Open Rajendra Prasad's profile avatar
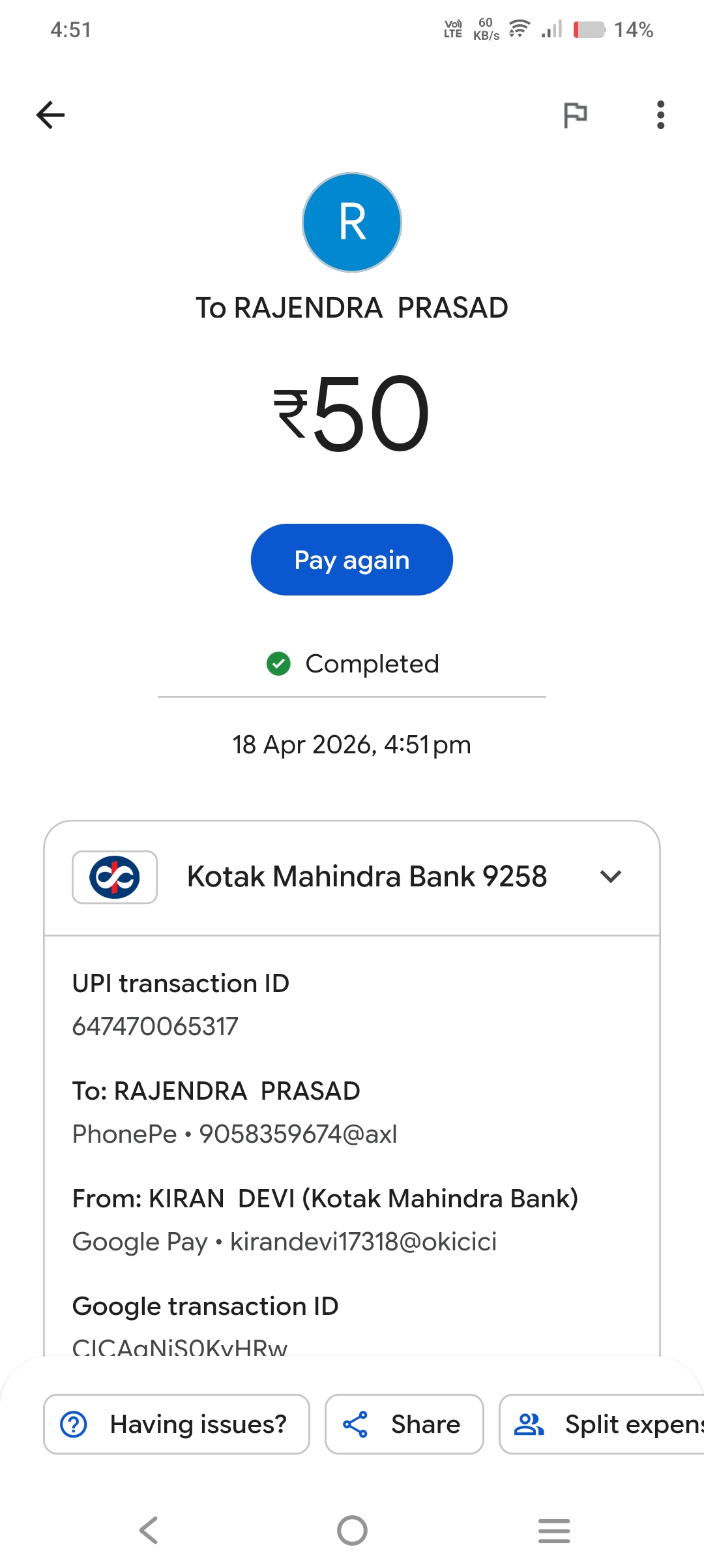This screenshot has height=1568, width=704. tap(352, 222)
